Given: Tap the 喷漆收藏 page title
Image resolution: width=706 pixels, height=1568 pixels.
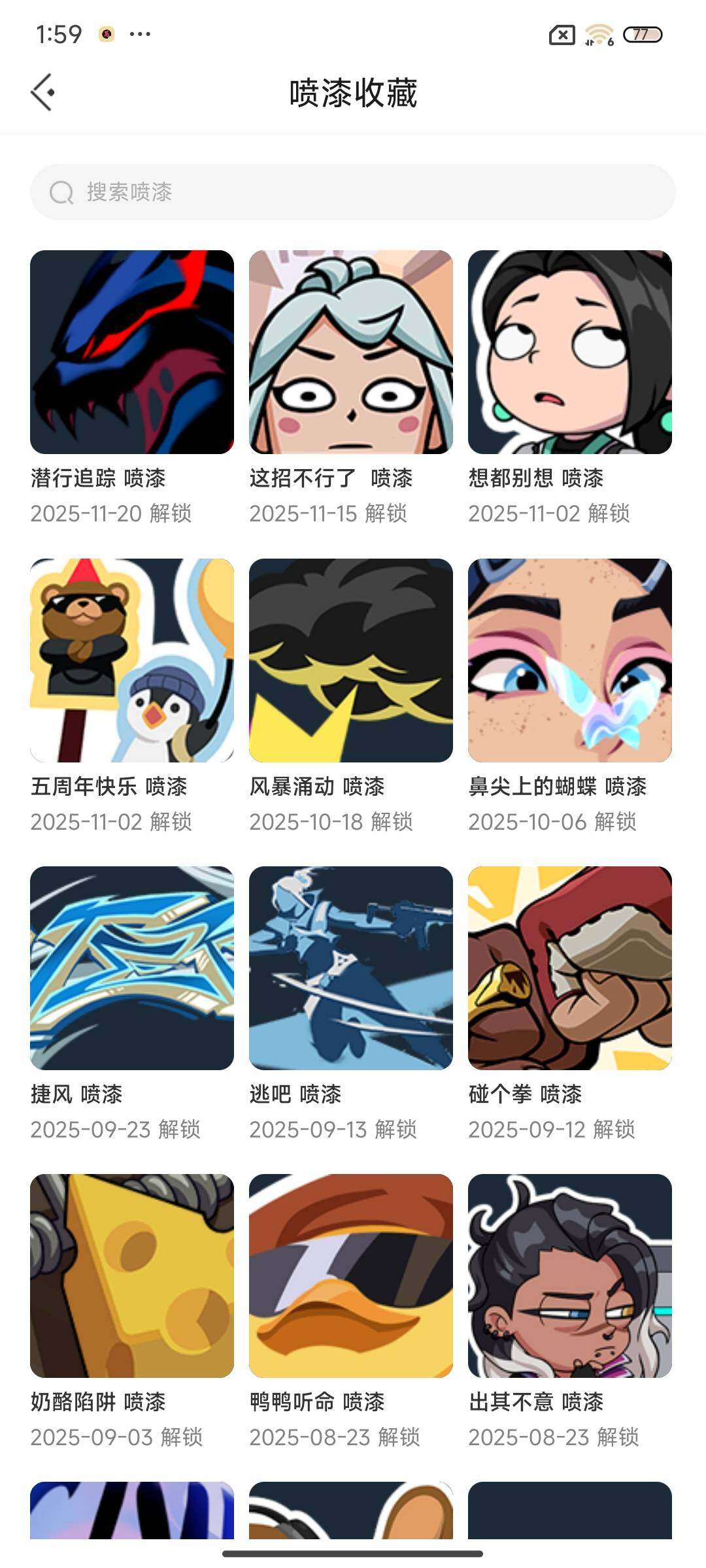Looking at the screenshot, I should (x=353, y=91).
